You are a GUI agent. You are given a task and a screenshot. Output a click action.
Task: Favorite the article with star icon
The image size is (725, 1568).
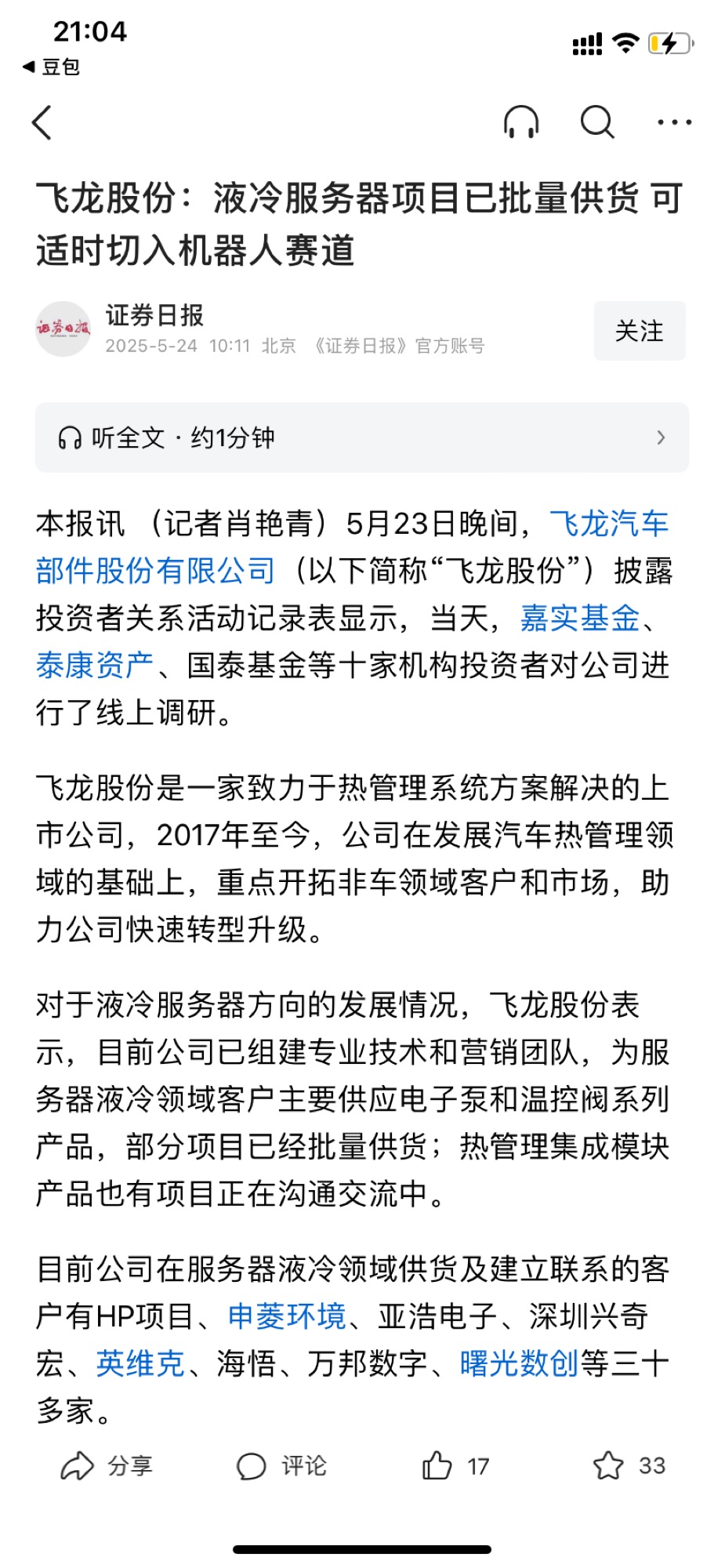pyautogui.click(x=608, y=1465)
